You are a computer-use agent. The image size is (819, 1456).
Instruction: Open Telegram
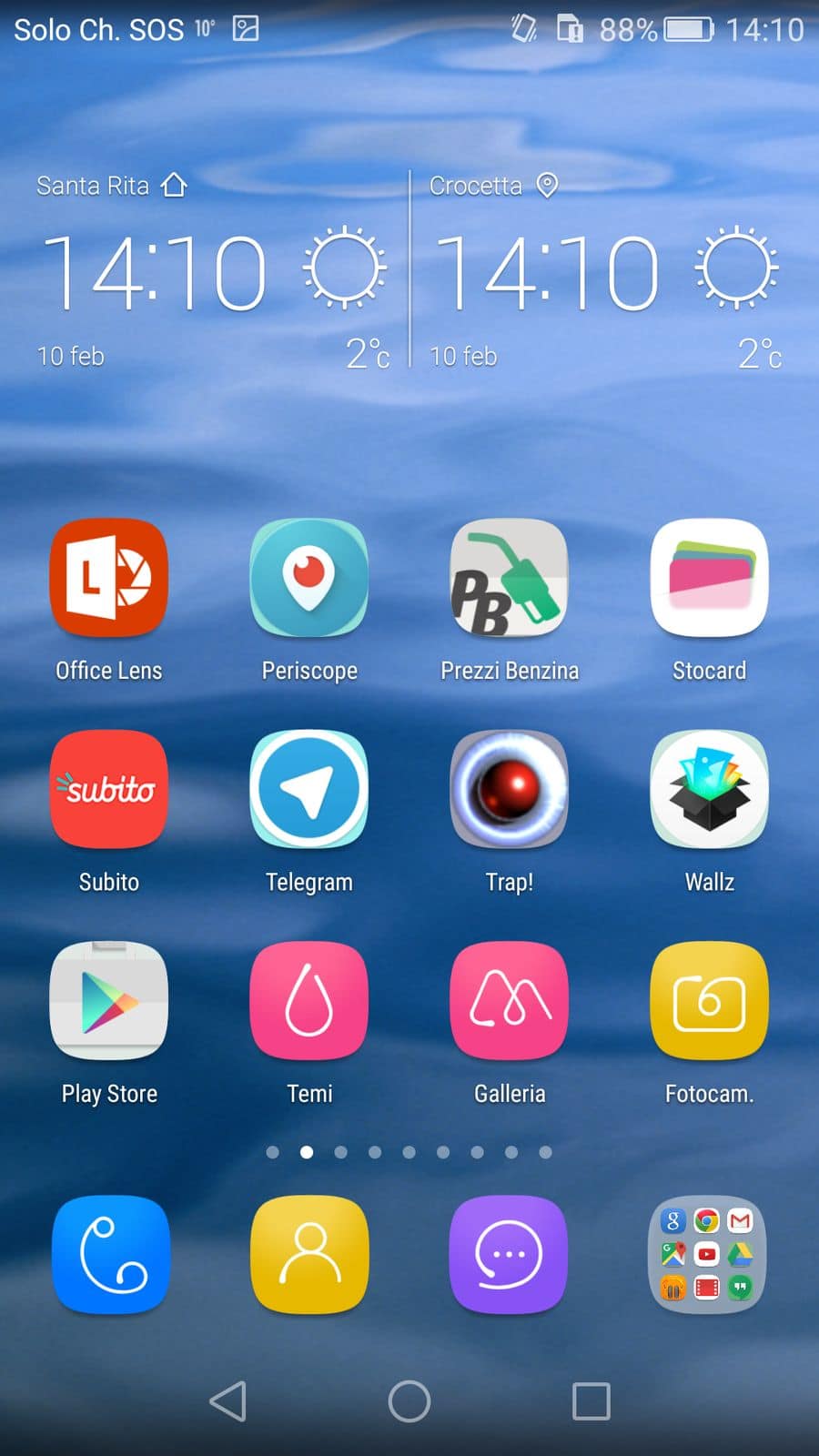(309, 789)
